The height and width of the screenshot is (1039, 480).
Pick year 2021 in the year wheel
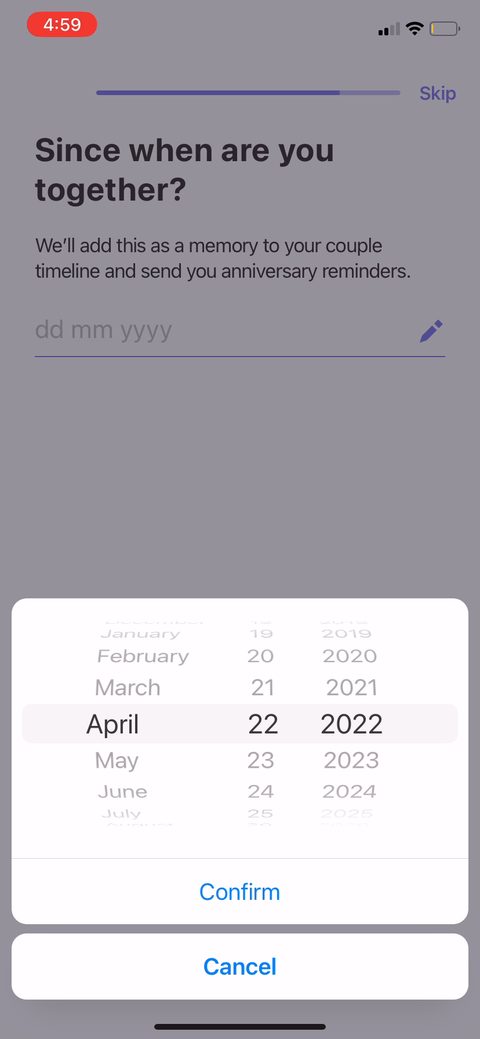coord(351,687)
